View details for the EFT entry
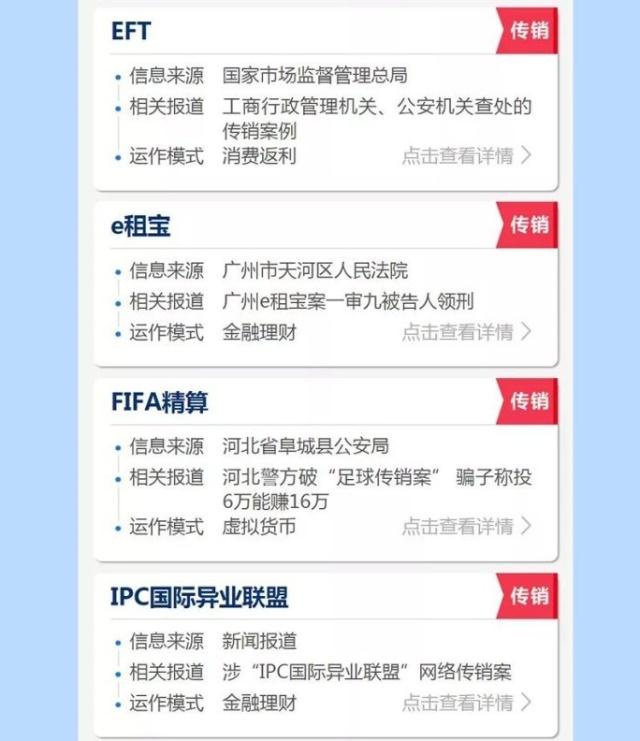Image resolution: width=640 pixels, height=741 pixels. 466,156
